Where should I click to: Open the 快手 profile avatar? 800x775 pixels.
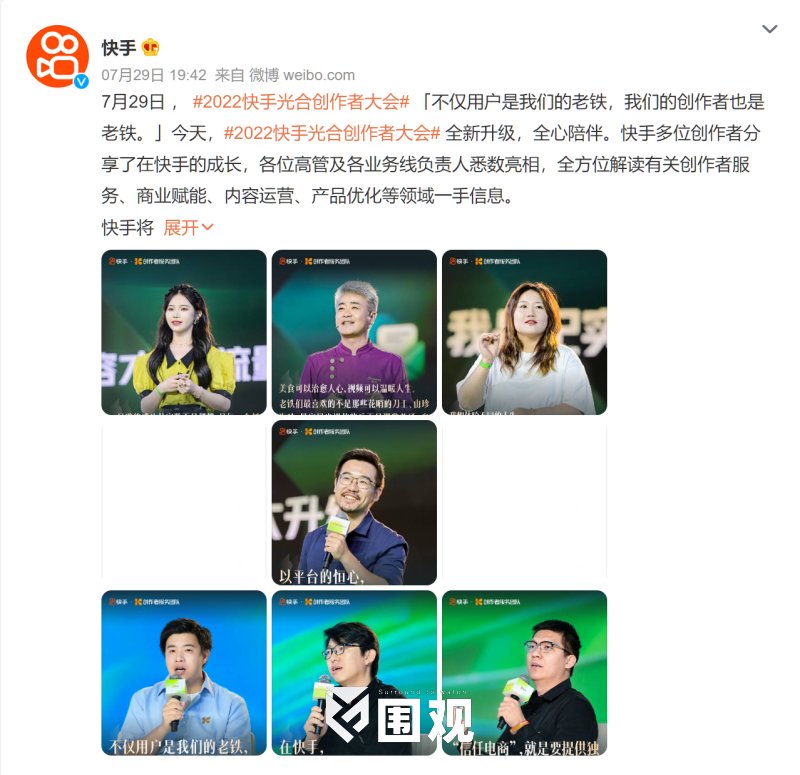click(57, 56)
